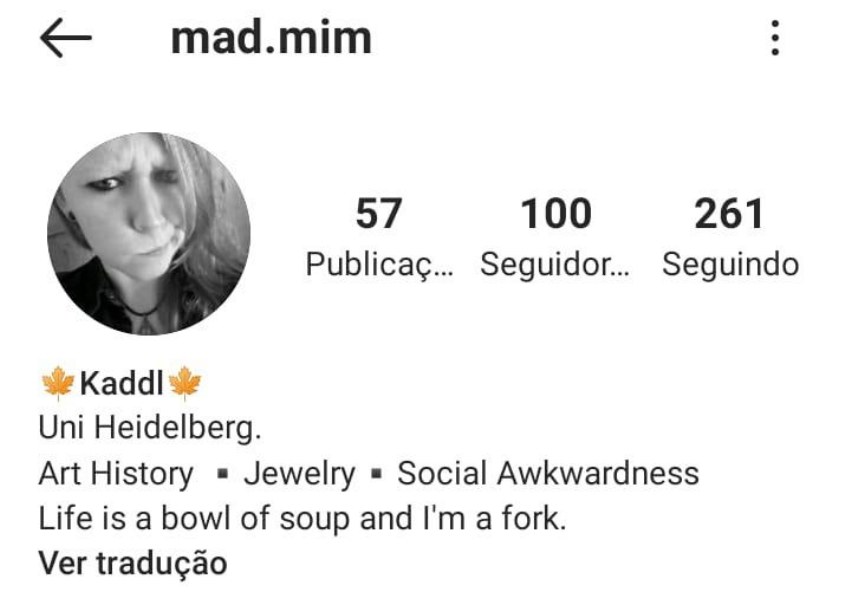
Task: View the 57 Publicações posts
Action: [x=378, y=238]
